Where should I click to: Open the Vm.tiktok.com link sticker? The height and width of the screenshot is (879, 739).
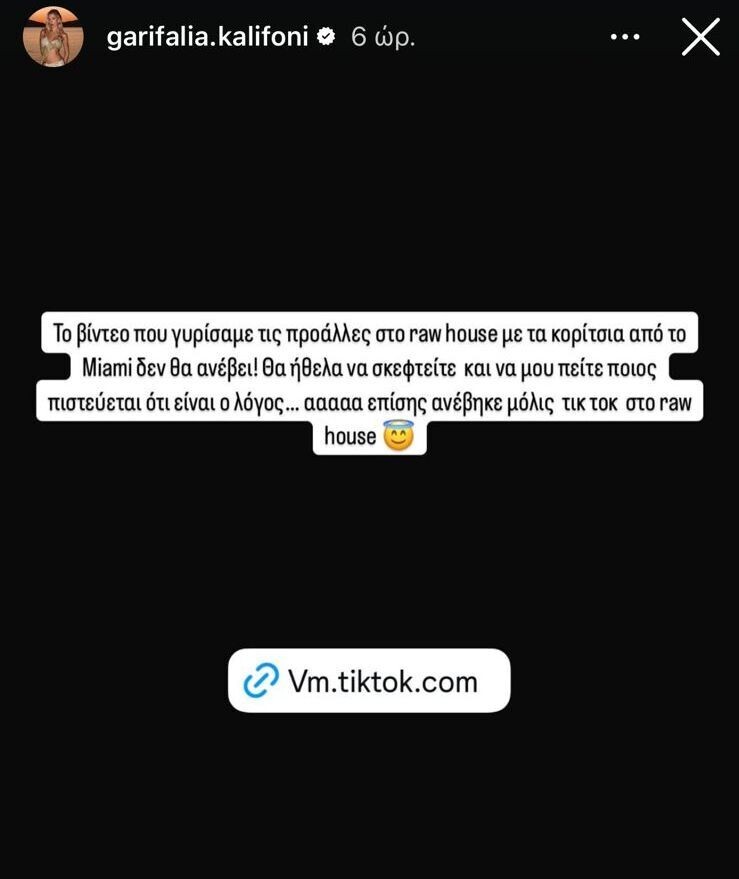pos(369,681)
